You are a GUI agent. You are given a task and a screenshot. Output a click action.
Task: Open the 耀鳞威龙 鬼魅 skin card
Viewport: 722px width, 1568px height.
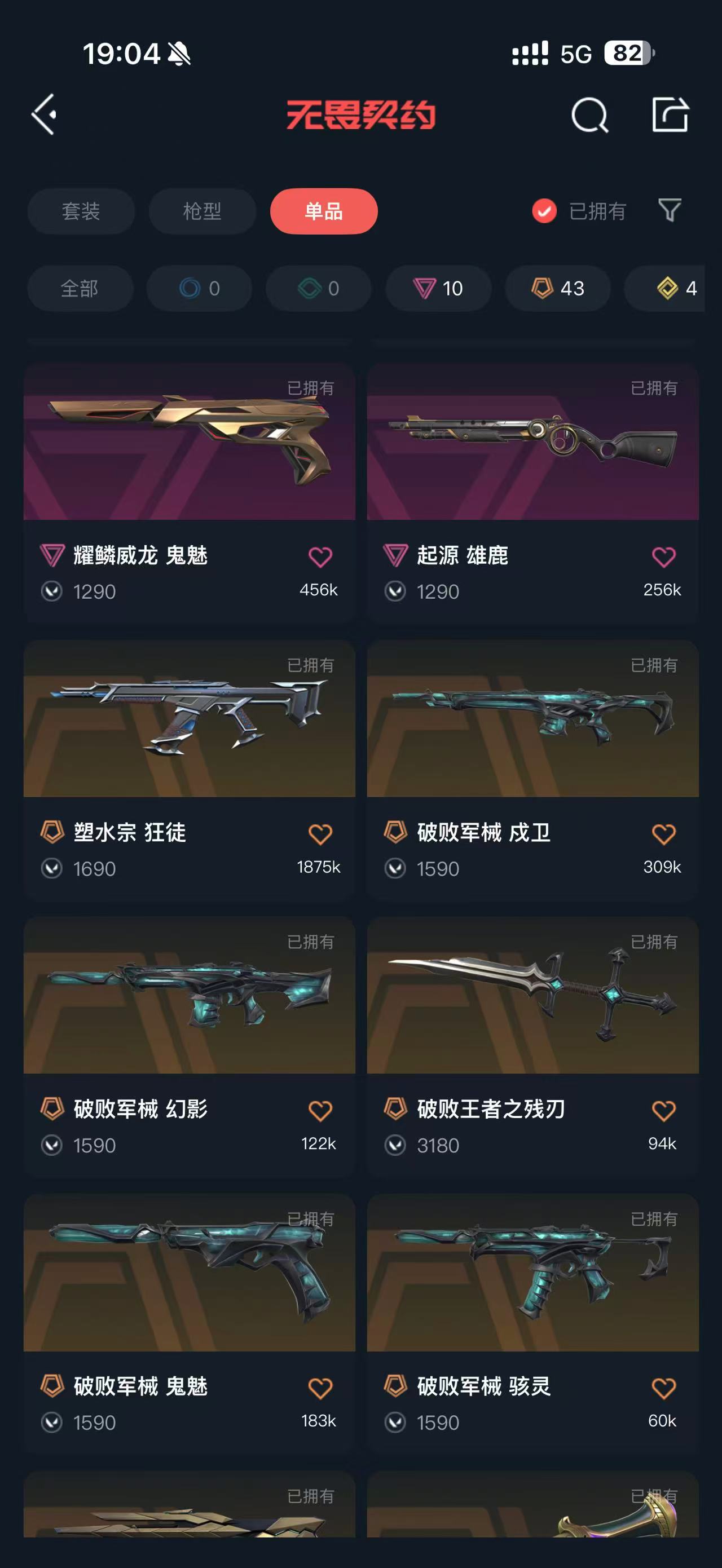point(190,443)
